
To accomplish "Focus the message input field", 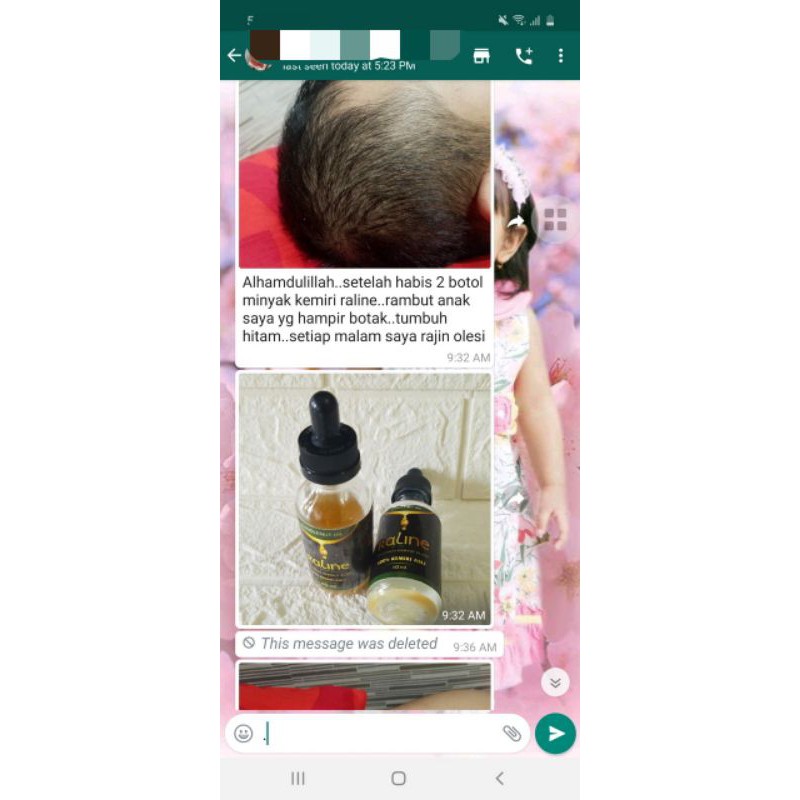I will click(x=380, y=733).
